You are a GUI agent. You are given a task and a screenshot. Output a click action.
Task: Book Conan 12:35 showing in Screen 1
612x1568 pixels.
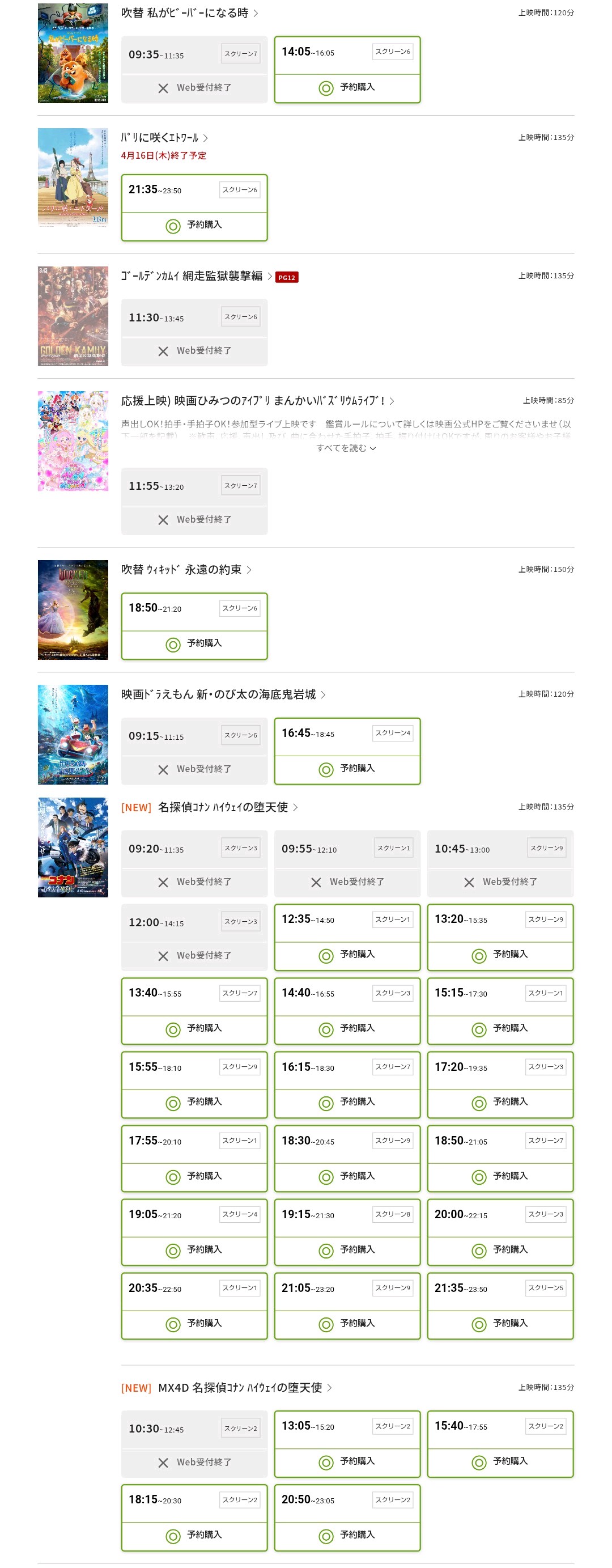[x=347, y=955]
